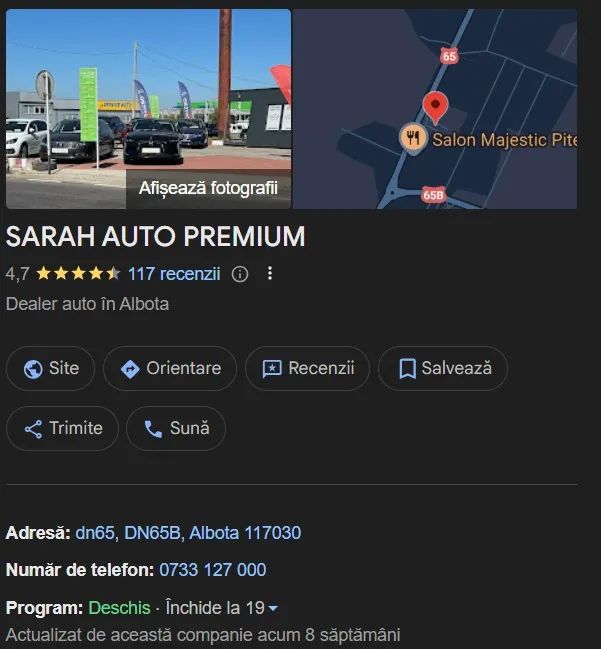The height and width of the screenshot is (649, 601).
Task: Open the Recenzii button
Action: pyautogui.click(x=307, y=368)
